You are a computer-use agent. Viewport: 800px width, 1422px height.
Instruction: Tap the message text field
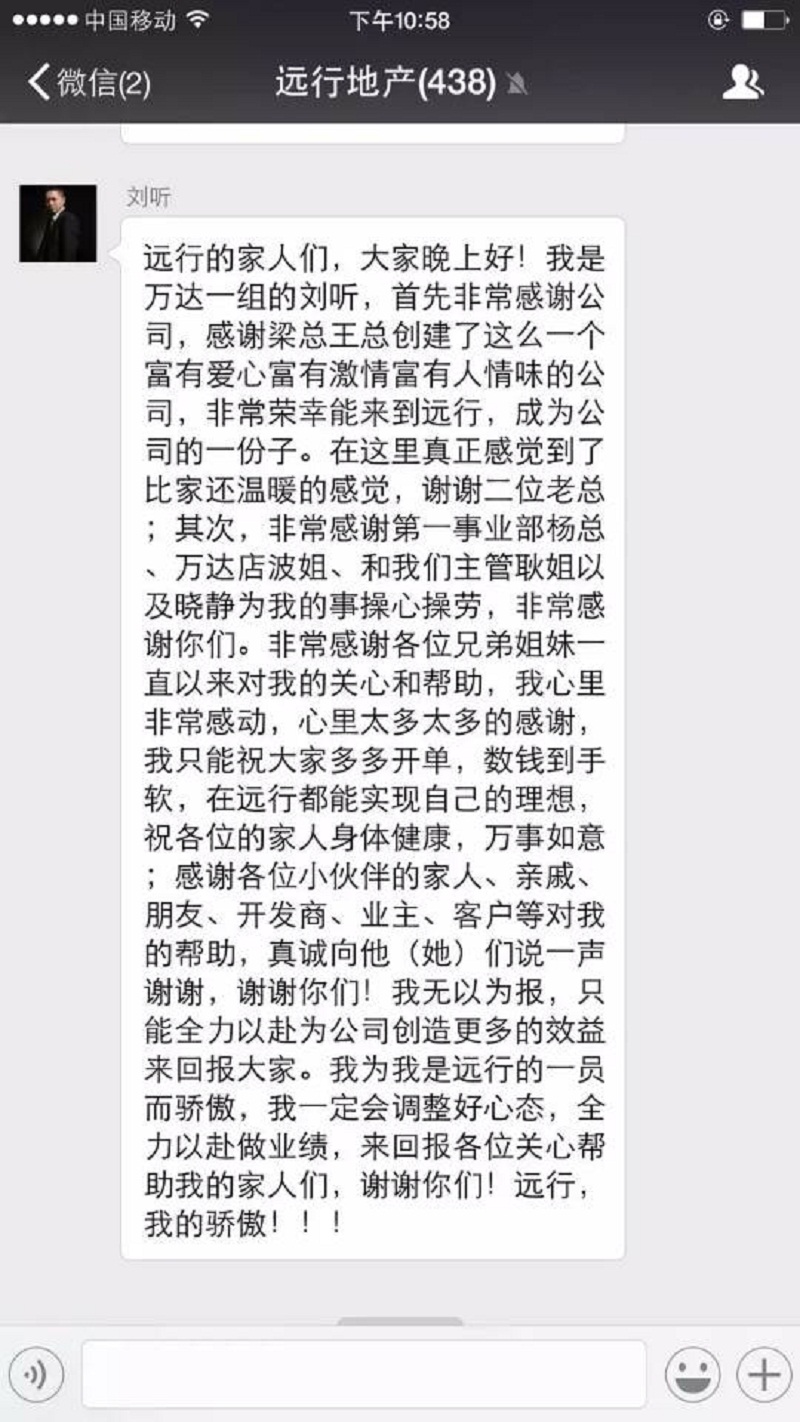coord(363,1375)
